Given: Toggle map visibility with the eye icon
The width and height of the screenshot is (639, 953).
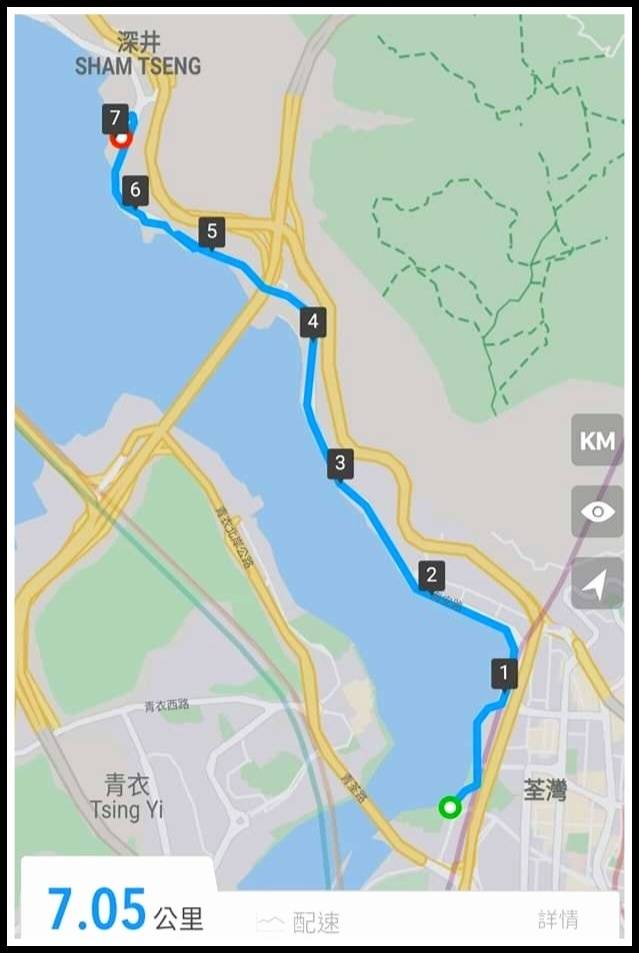Looking at the screenshot, I should pos(597,512).
